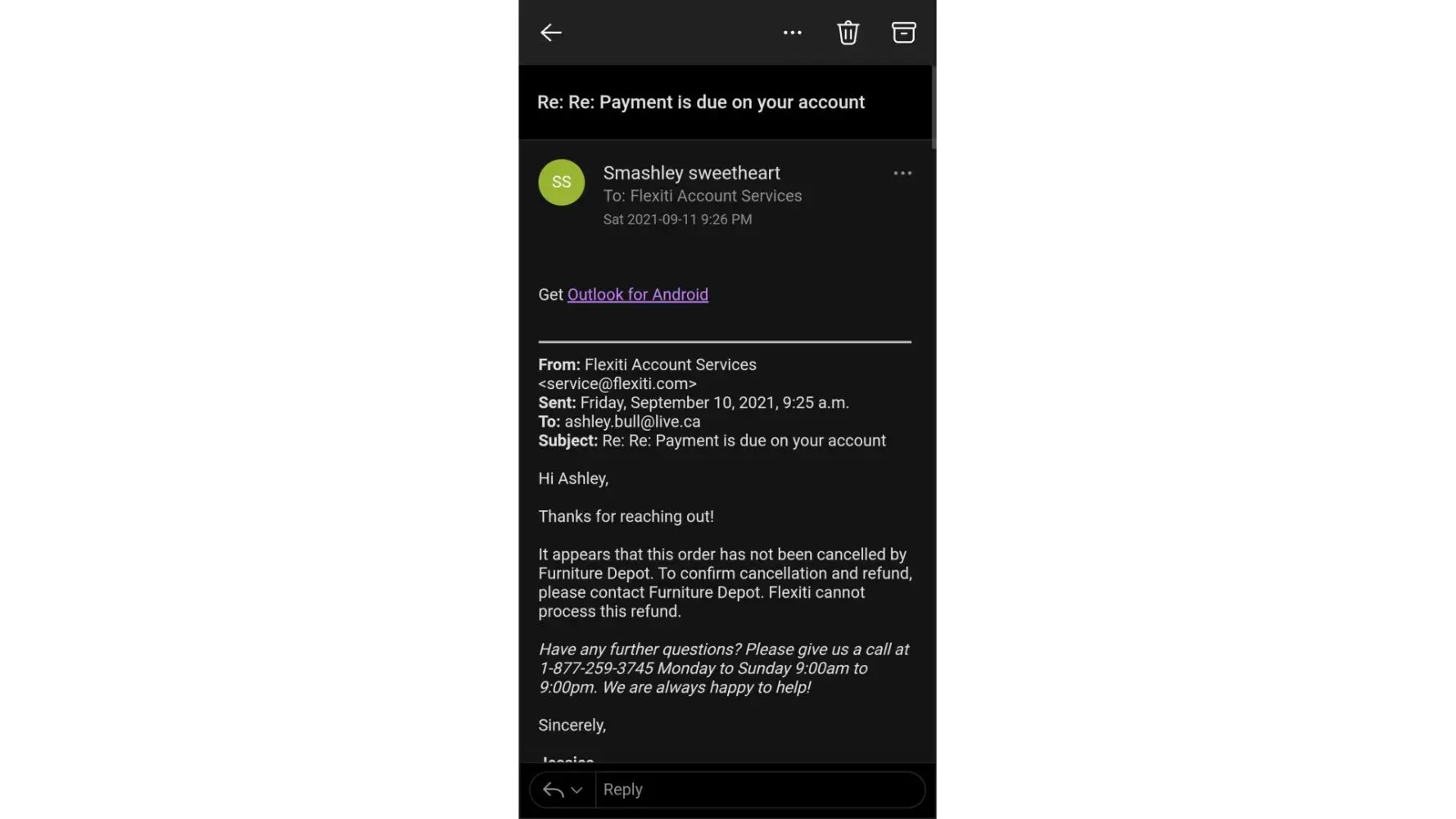This screenshot has width=1456, height=819.
Task: Delete this email
Action: point(848,33)
